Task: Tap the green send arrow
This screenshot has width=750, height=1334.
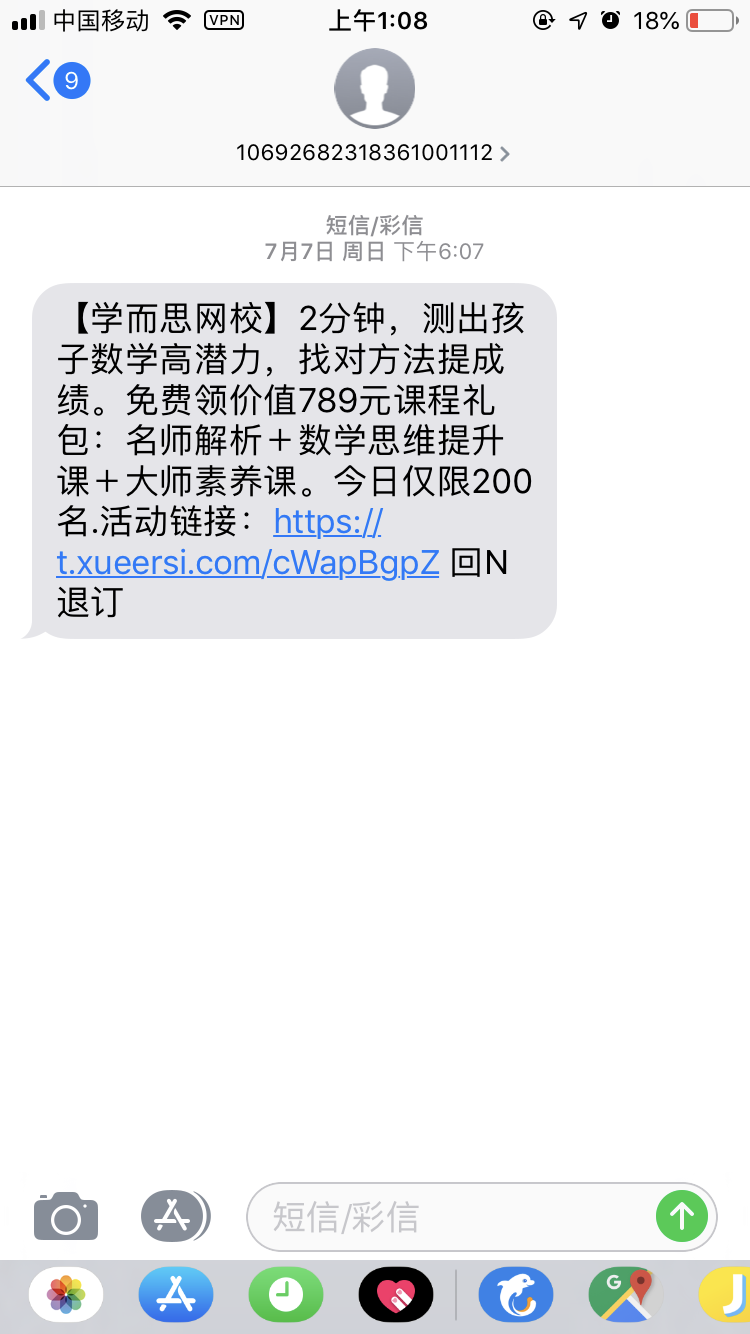Action: (682, 1216)
